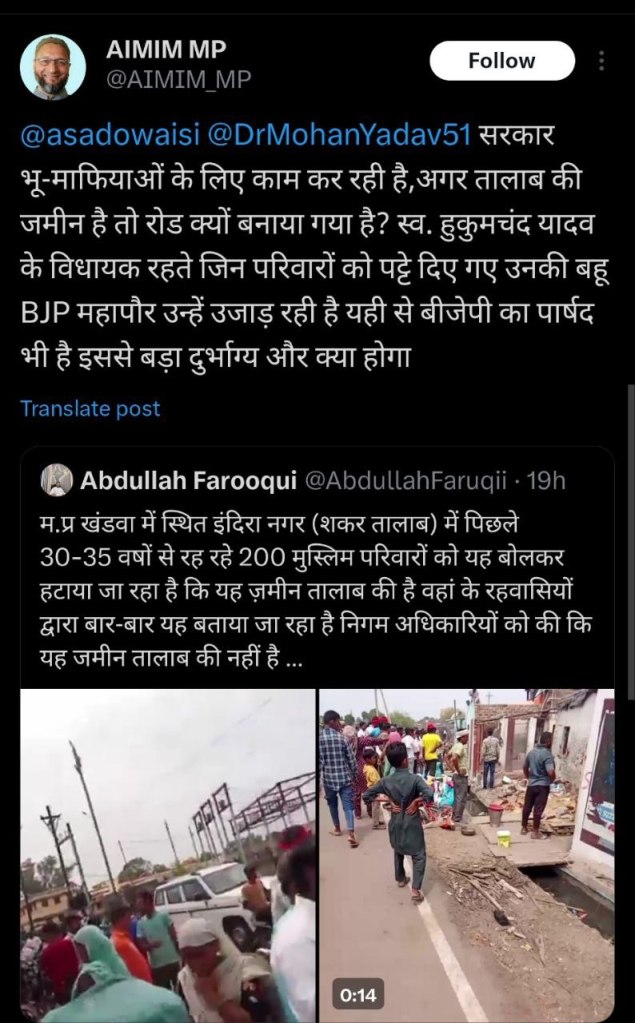Tap Translate post
The height and width of the screenshot is (1023, 635).
90,408
